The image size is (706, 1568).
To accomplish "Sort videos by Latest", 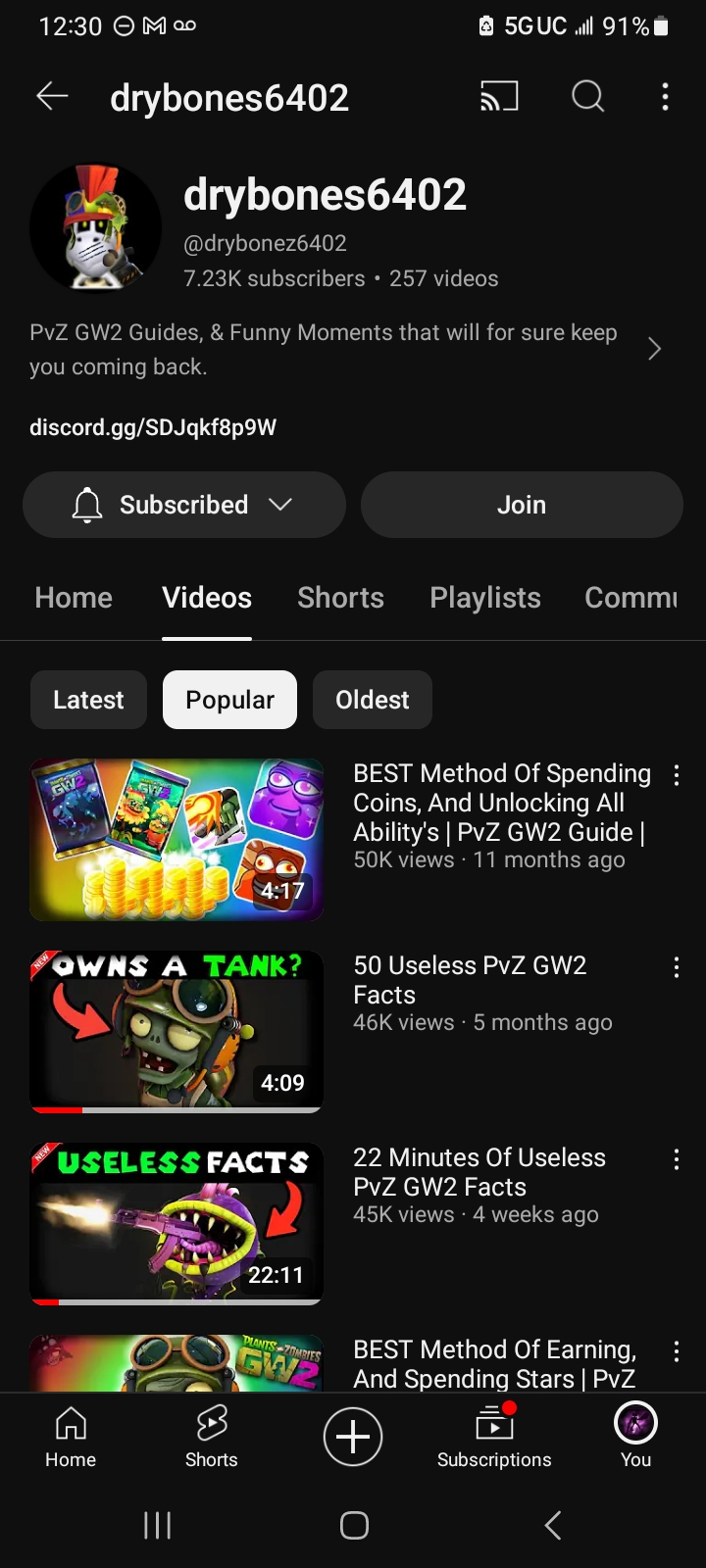I will click(88, 700).
